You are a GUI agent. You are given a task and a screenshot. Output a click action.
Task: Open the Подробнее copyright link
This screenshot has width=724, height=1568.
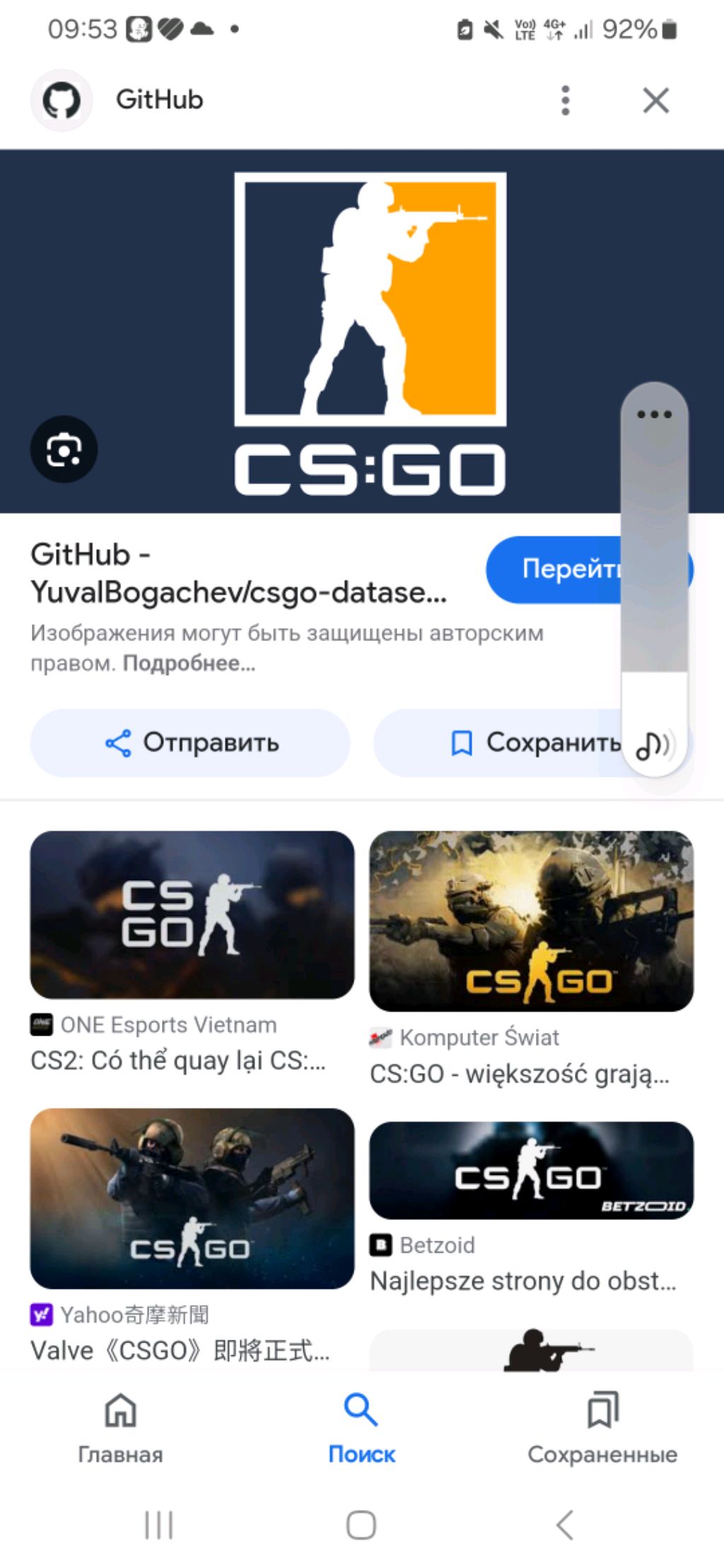coord(189,664)
